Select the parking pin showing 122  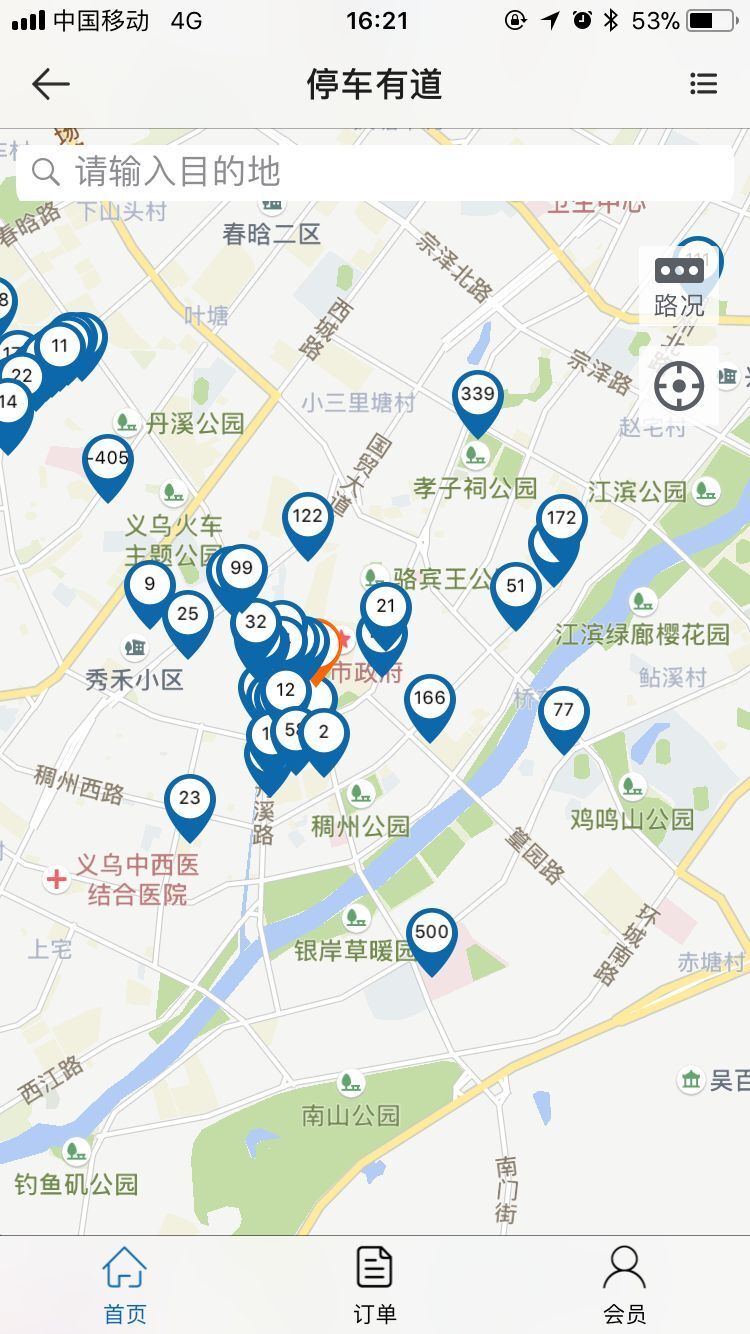coord(307,519)
